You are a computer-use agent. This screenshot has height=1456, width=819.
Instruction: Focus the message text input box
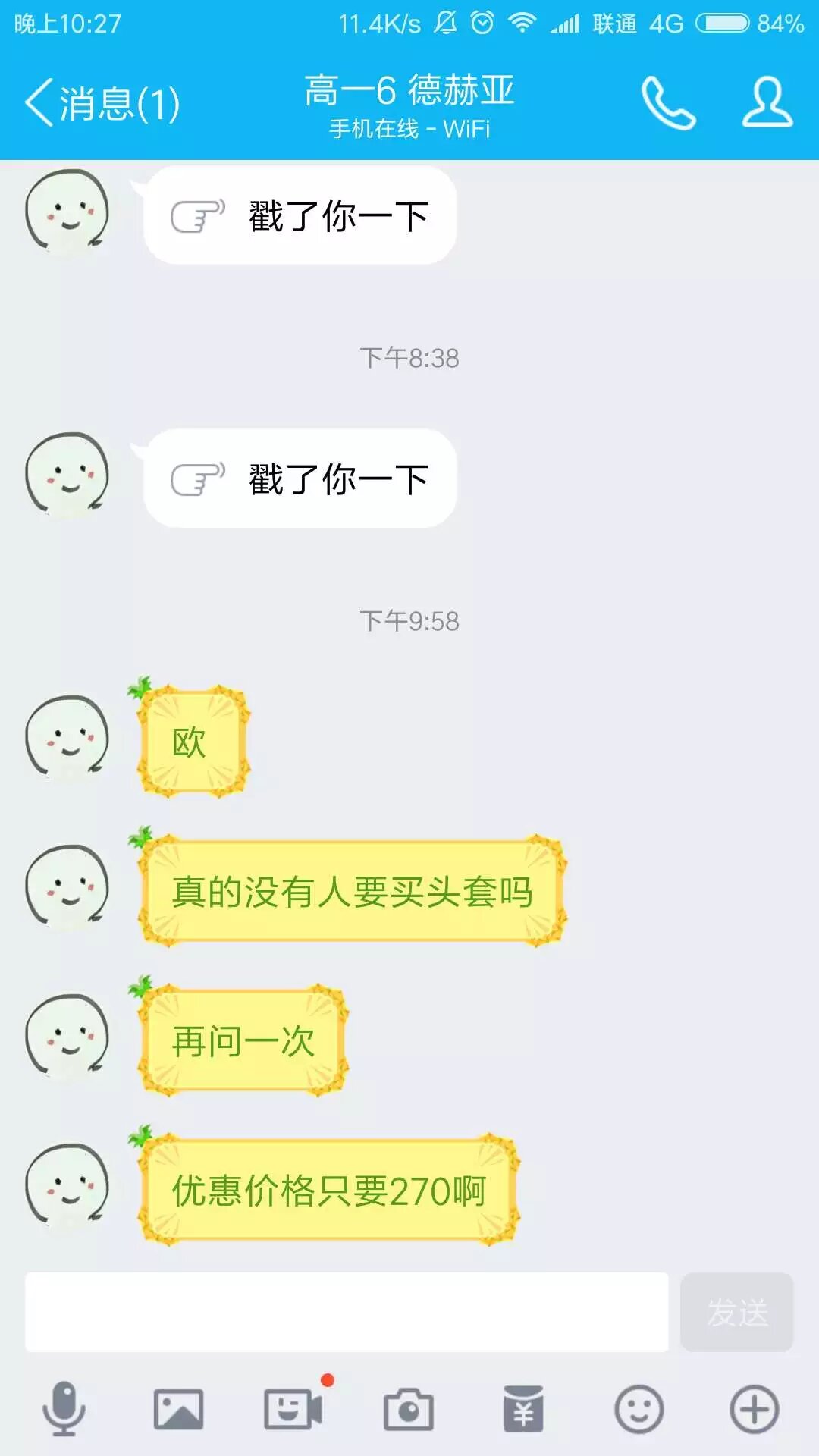[347, 1312]
